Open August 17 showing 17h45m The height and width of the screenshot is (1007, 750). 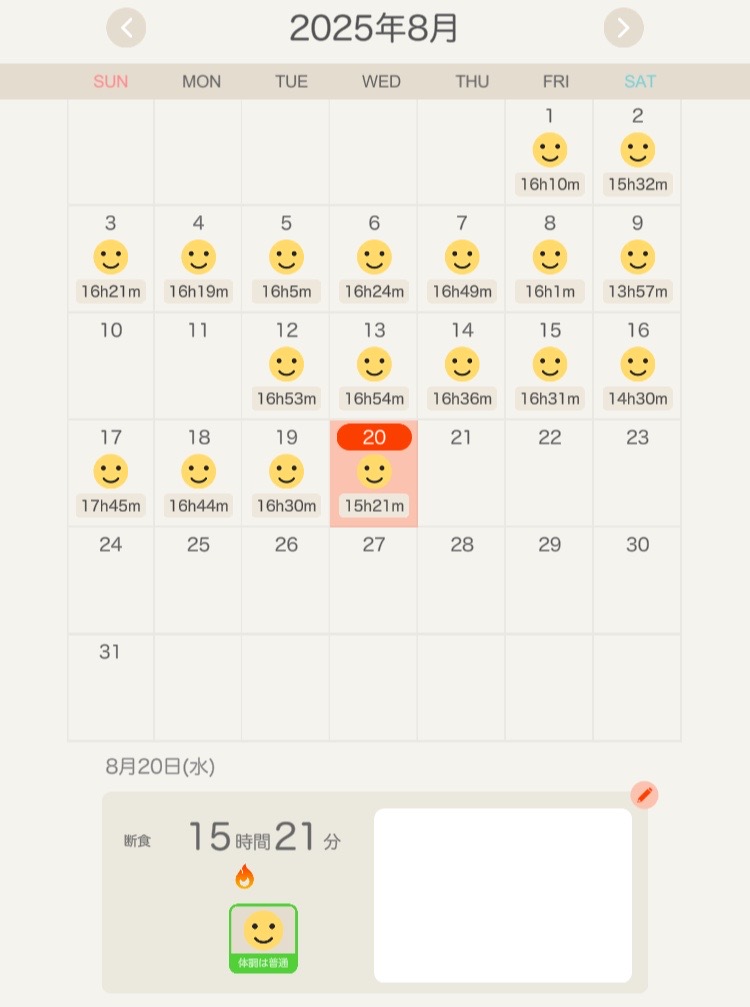(x=111, y=473)
